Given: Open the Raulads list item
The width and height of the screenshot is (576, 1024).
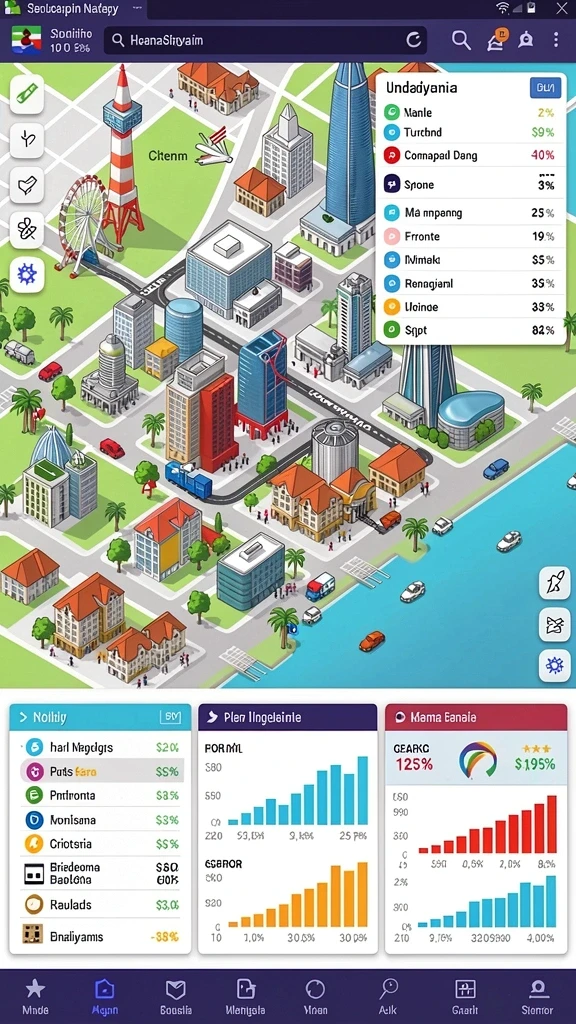Looking at the screenshot, I should pos(101,904).
